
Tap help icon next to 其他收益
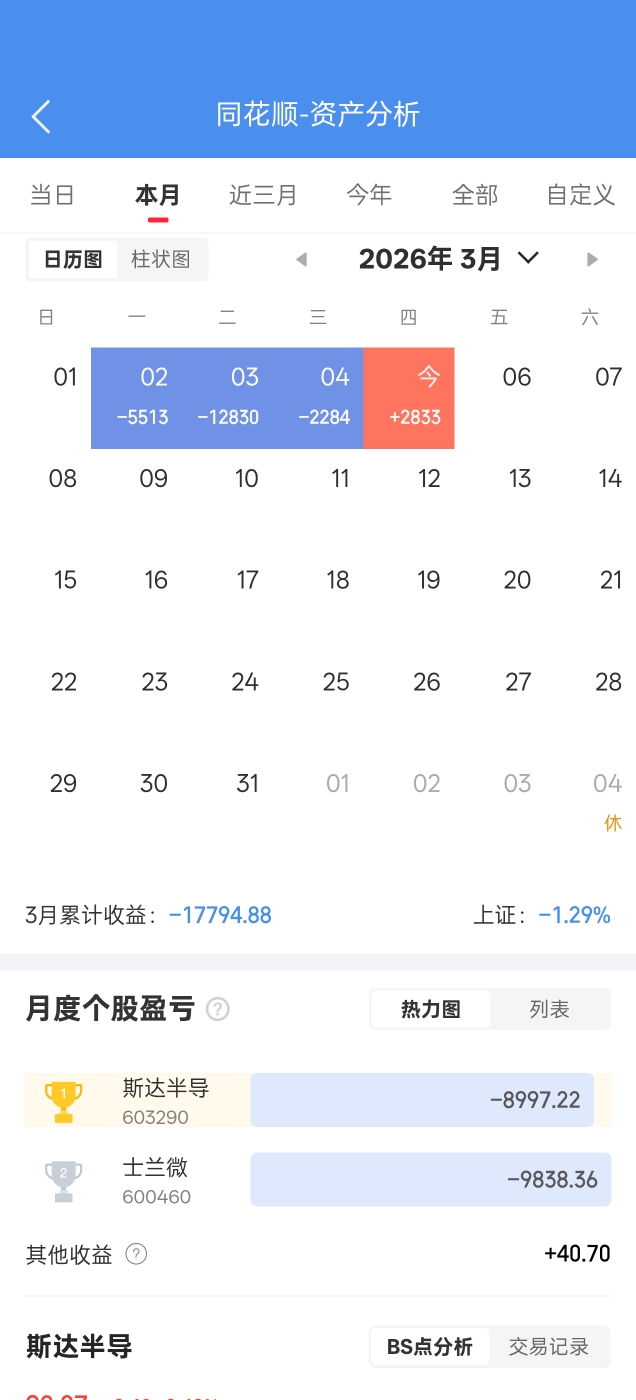[137, 1254]
